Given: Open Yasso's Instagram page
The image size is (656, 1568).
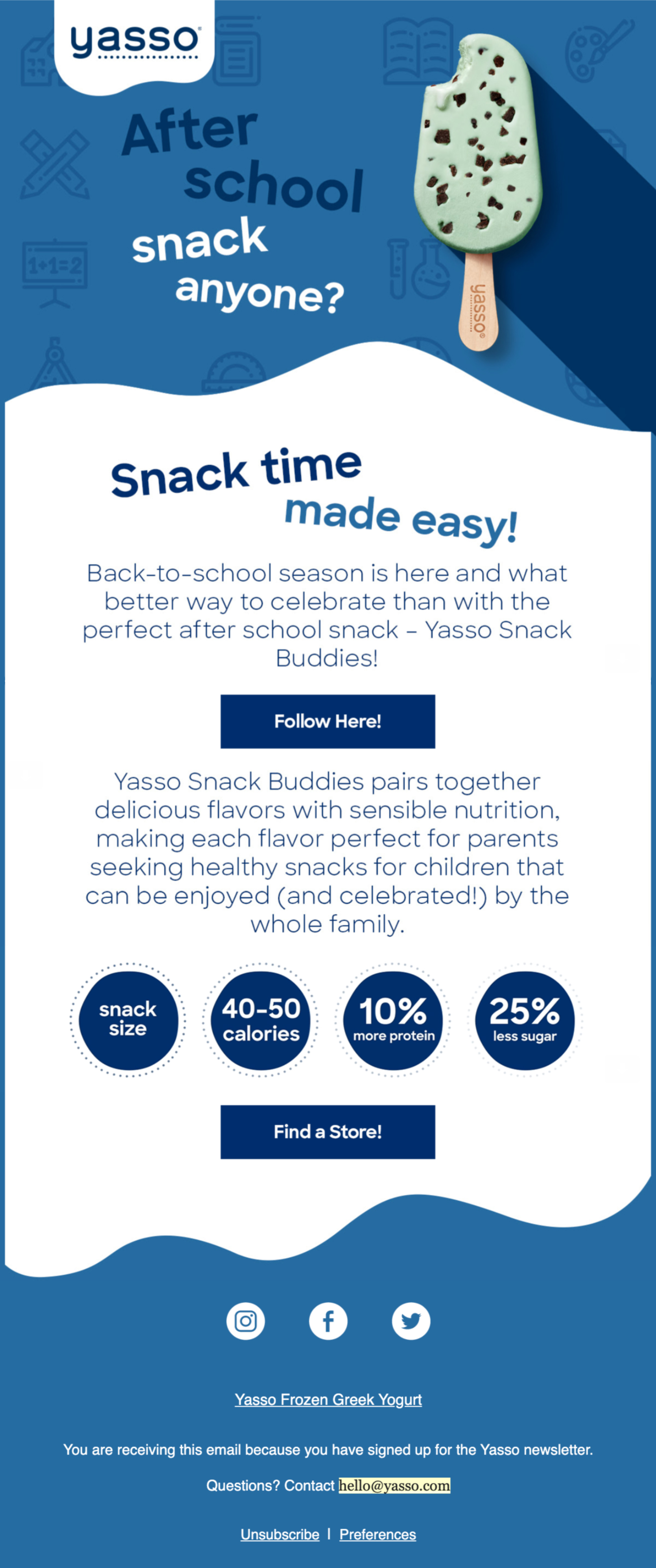Looking at the screenshot, I should click(x=245, y=1321).
